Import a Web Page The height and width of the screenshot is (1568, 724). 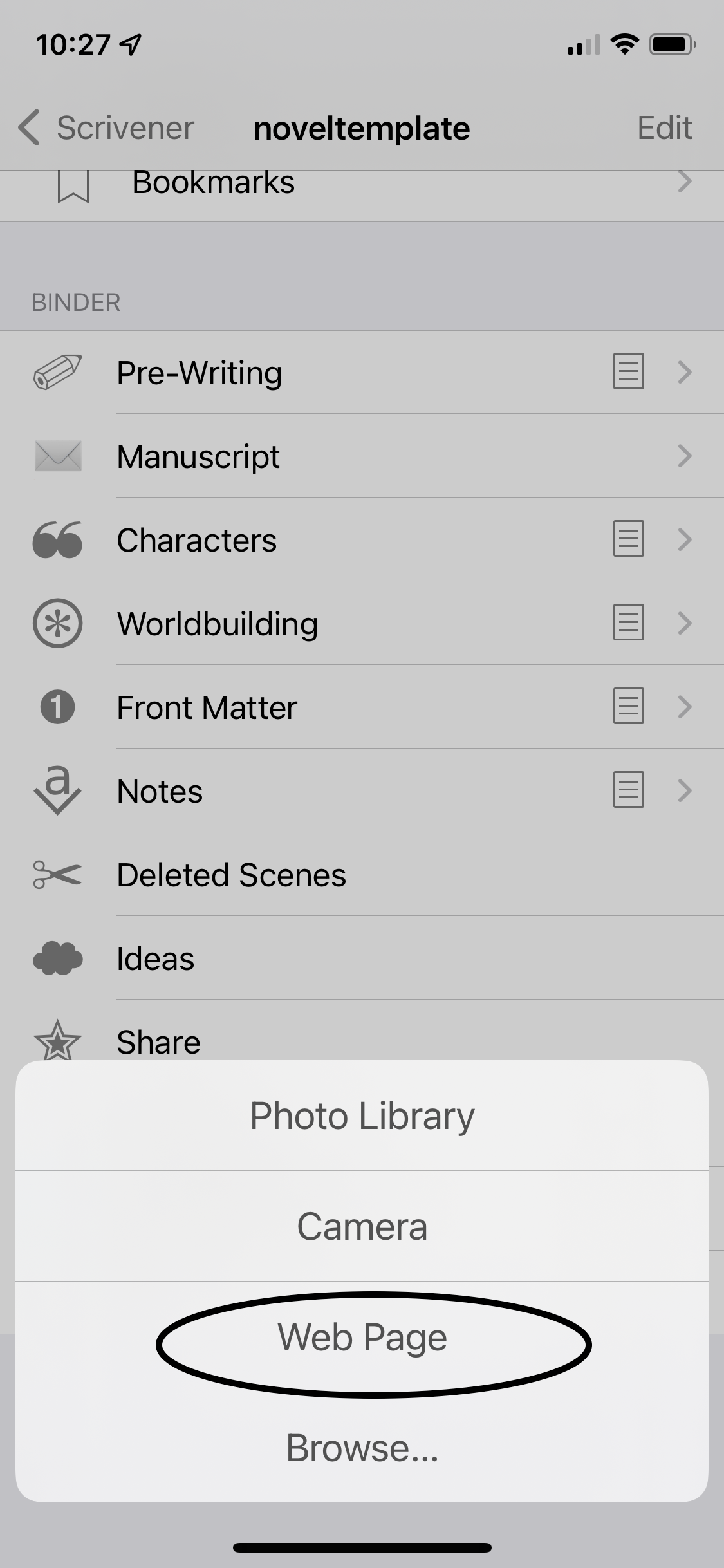tap(362, 1337)
